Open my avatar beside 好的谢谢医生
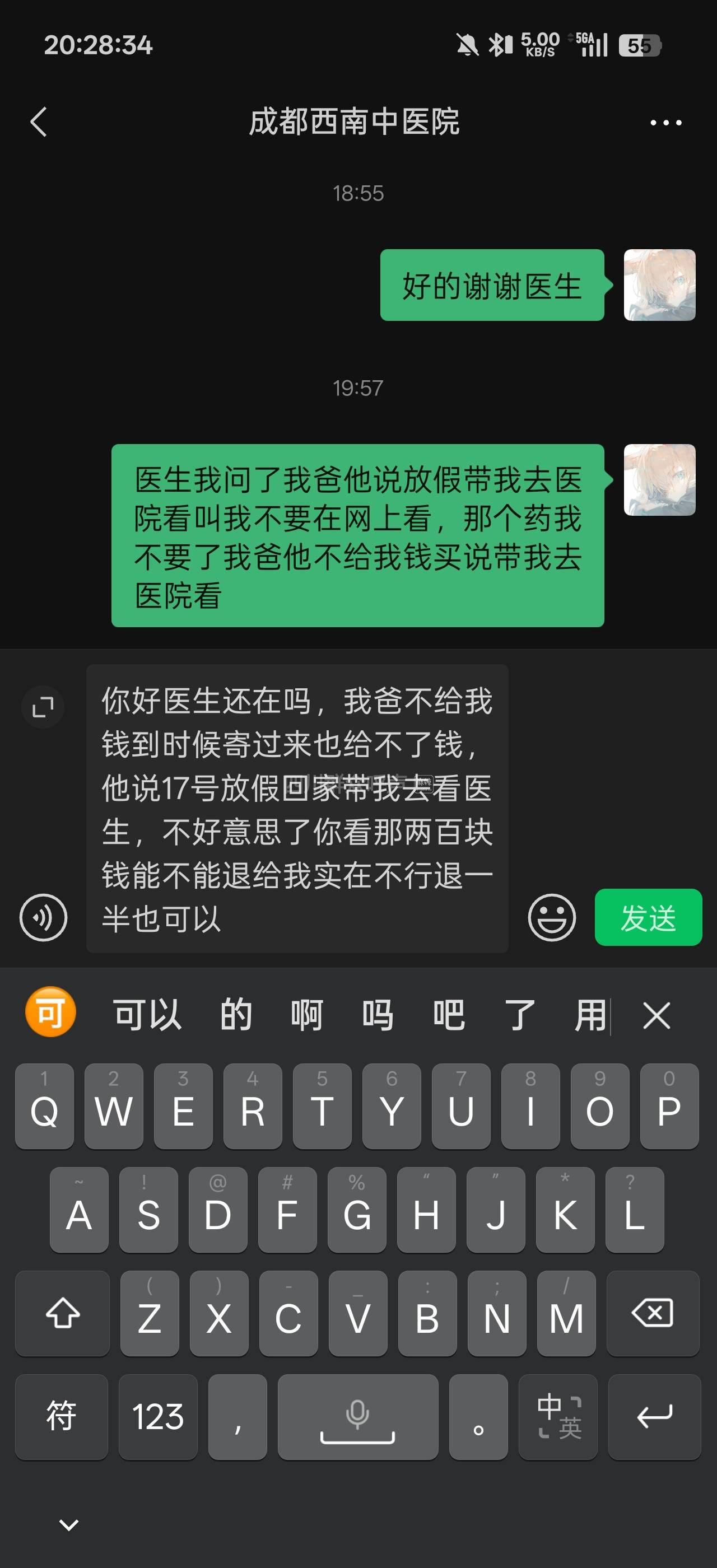Screen dimensions: 717x1568 click(659, 285)
